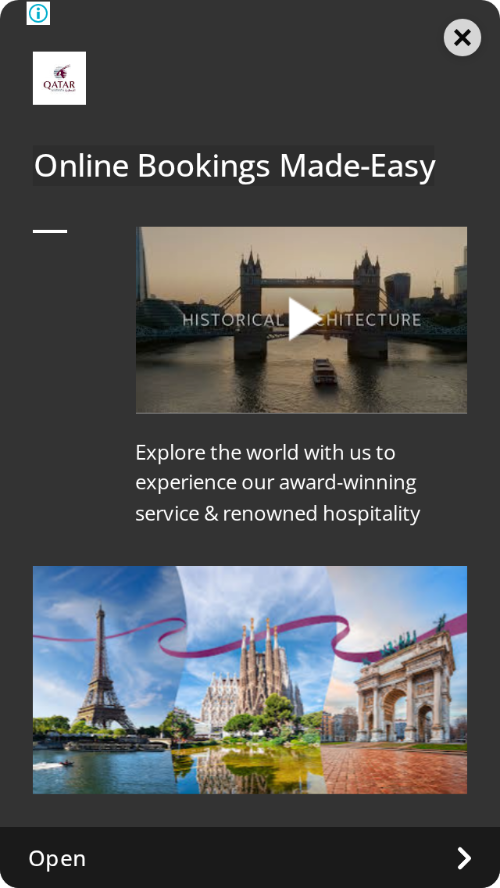500x888 pixels.
Task: Play the Historical Architecture video
Action: 304,319
